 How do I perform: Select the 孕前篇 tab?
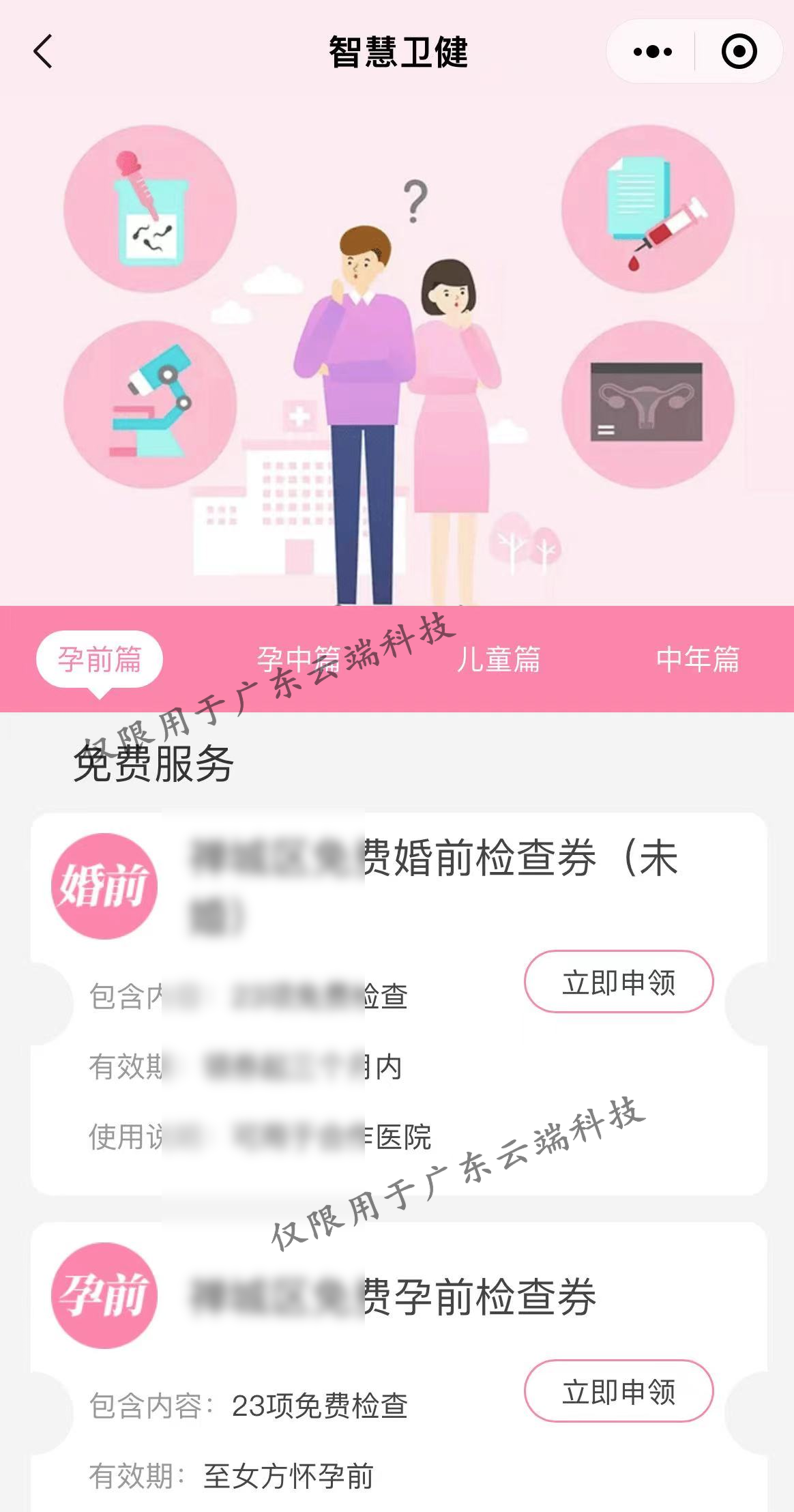tap(100, 659)
